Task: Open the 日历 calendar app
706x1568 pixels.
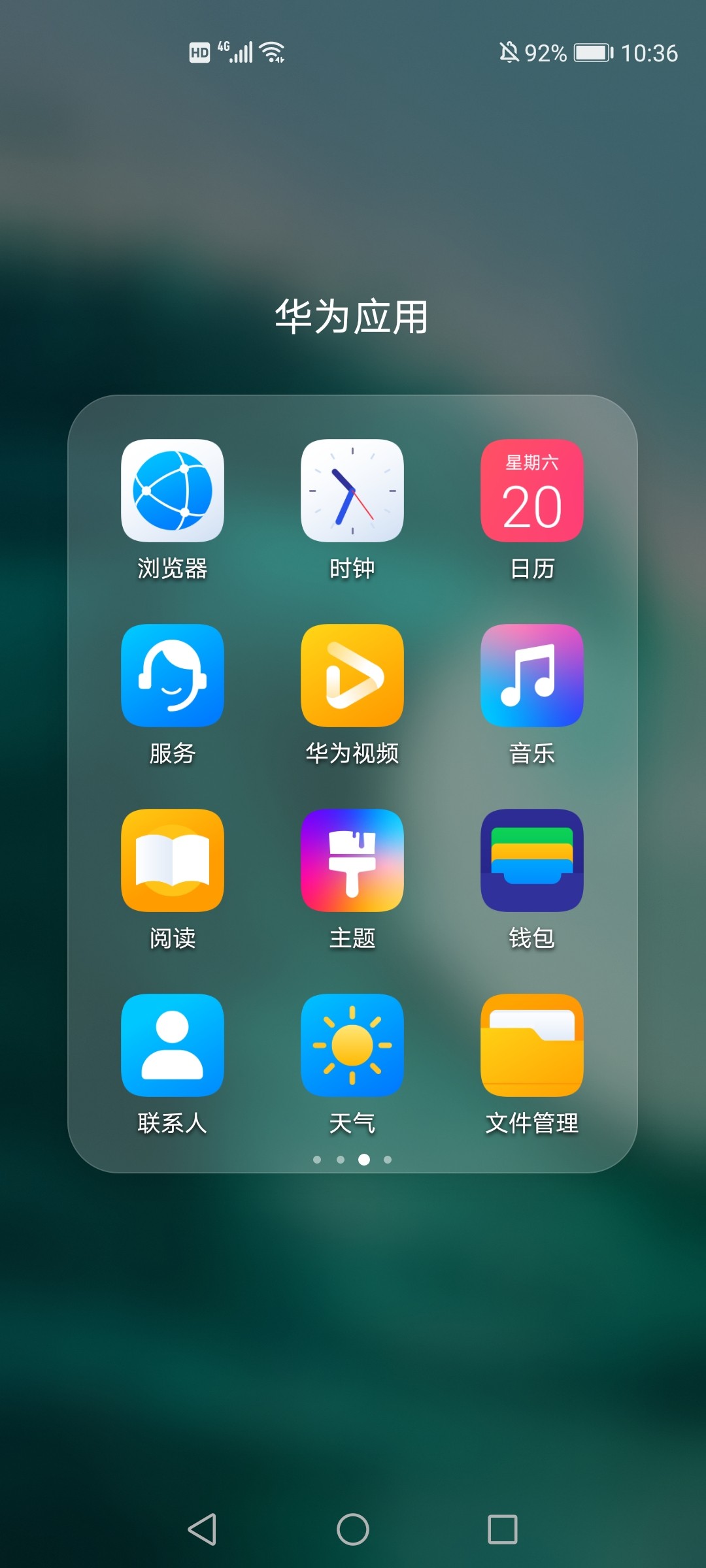Action: [x=532, y=491]
